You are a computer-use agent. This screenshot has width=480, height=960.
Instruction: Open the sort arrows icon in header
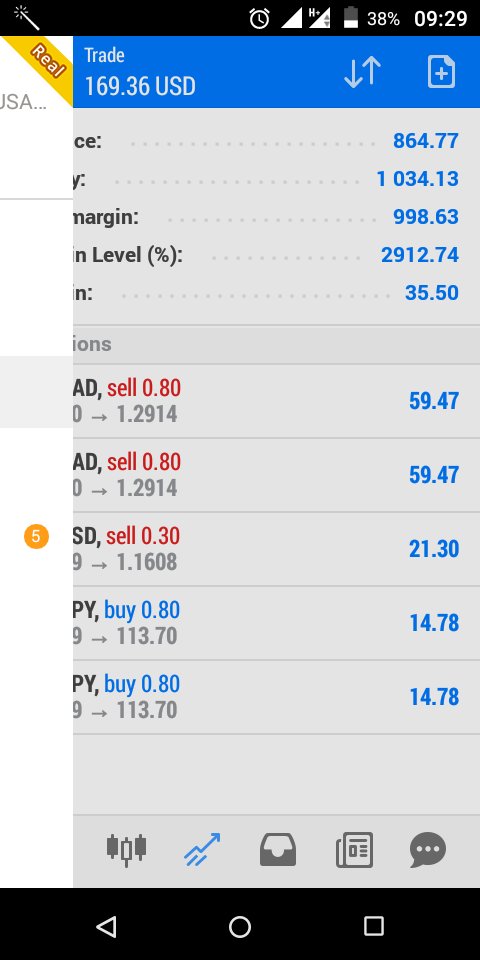point(362,72)
